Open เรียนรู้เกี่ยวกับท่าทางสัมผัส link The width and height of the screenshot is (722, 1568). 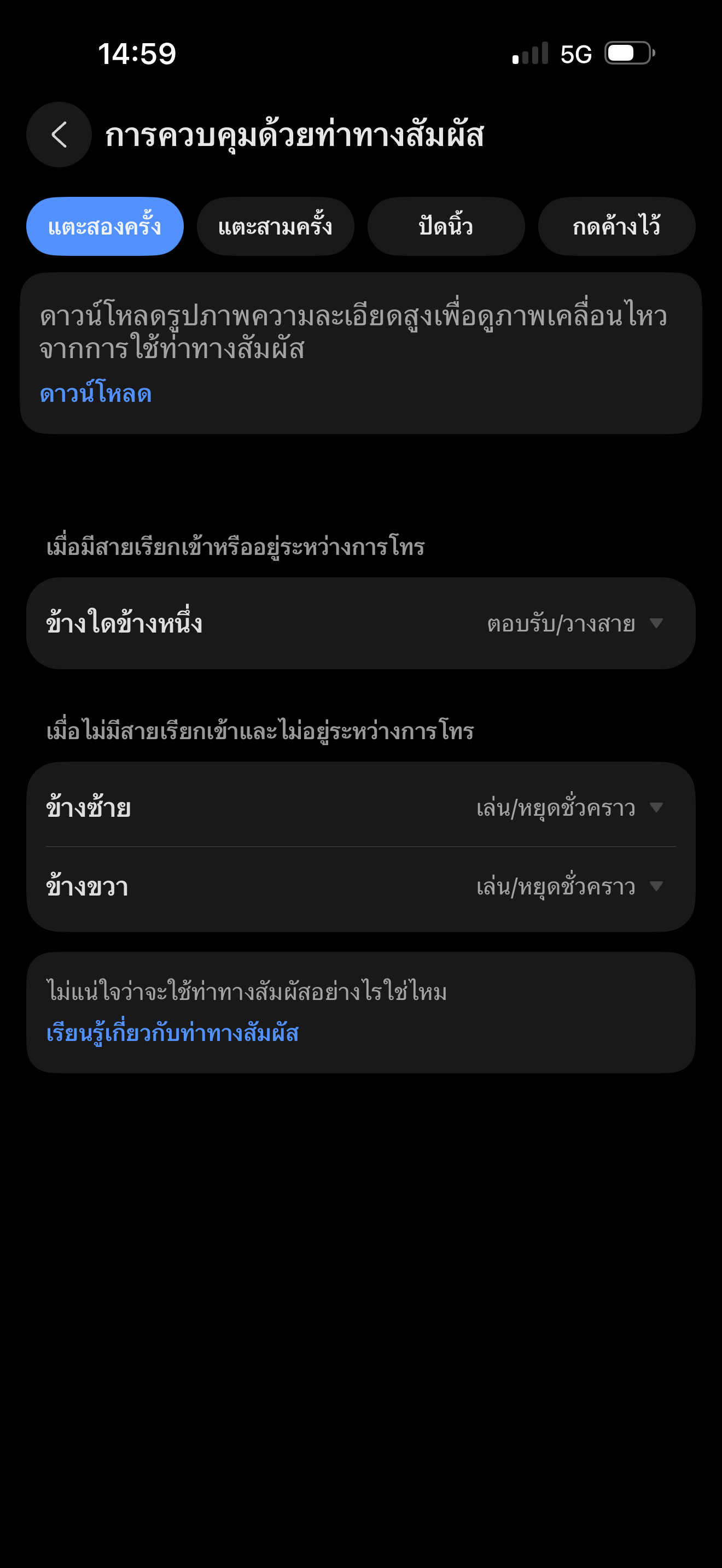pos(172,1033)
